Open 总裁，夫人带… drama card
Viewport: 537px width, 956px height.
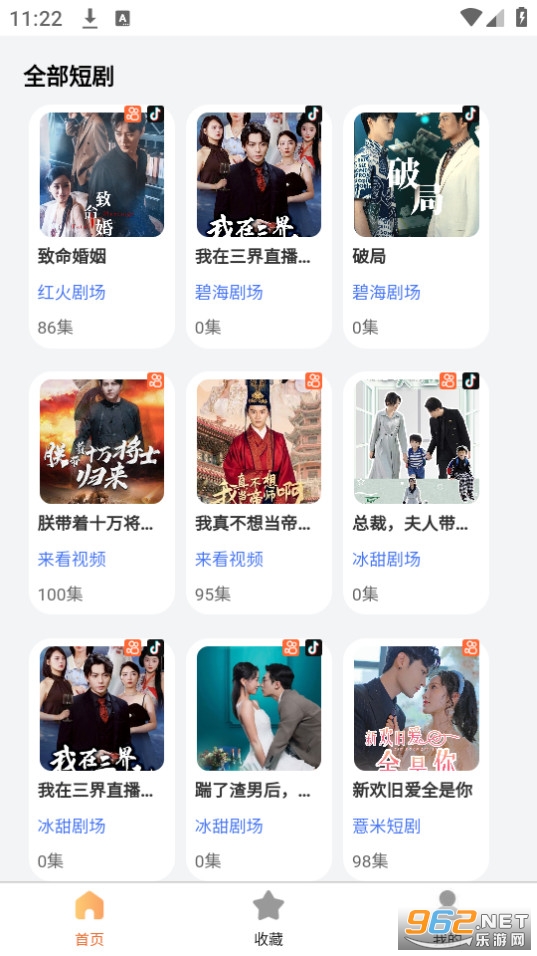[x=416, y=493]
